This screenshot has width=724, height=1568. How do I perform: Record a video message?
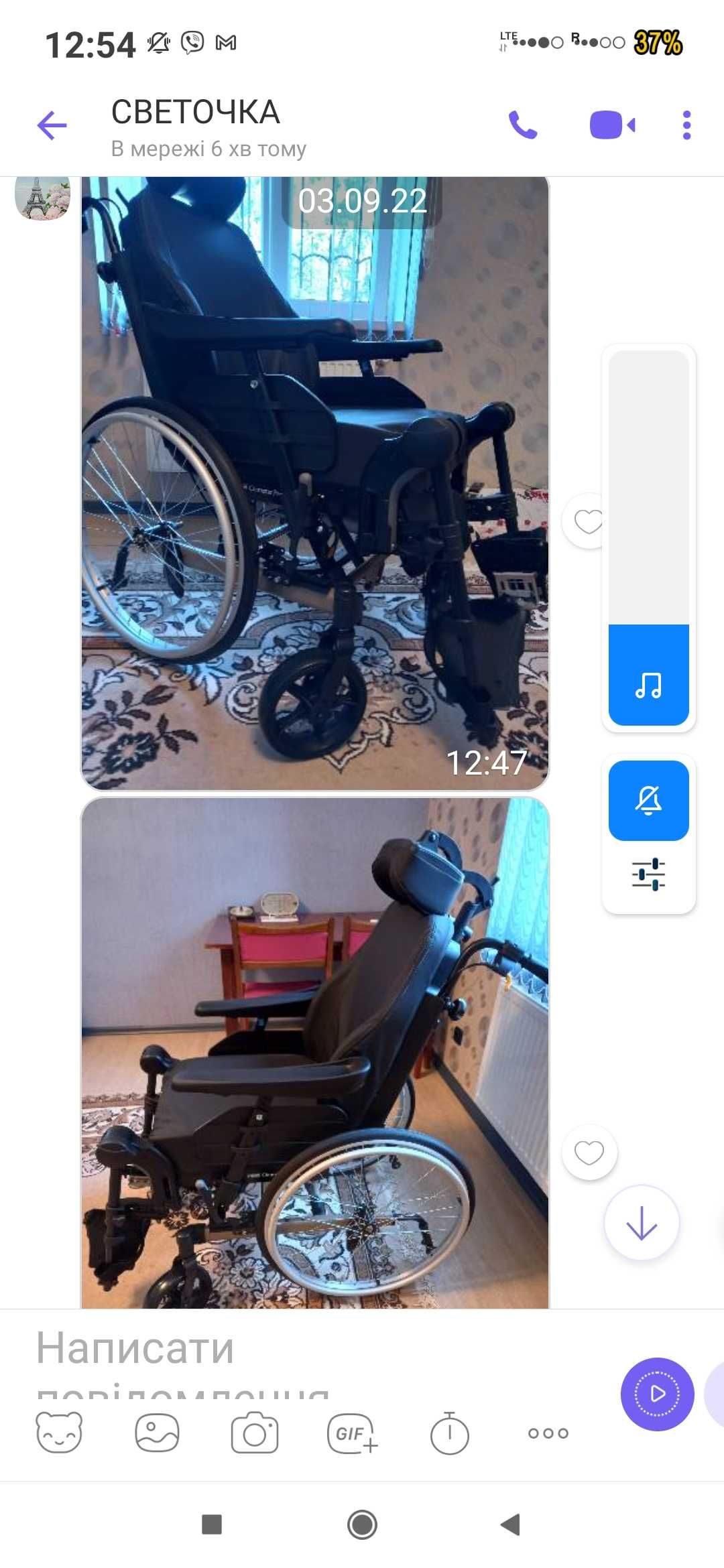point(657,1394)
